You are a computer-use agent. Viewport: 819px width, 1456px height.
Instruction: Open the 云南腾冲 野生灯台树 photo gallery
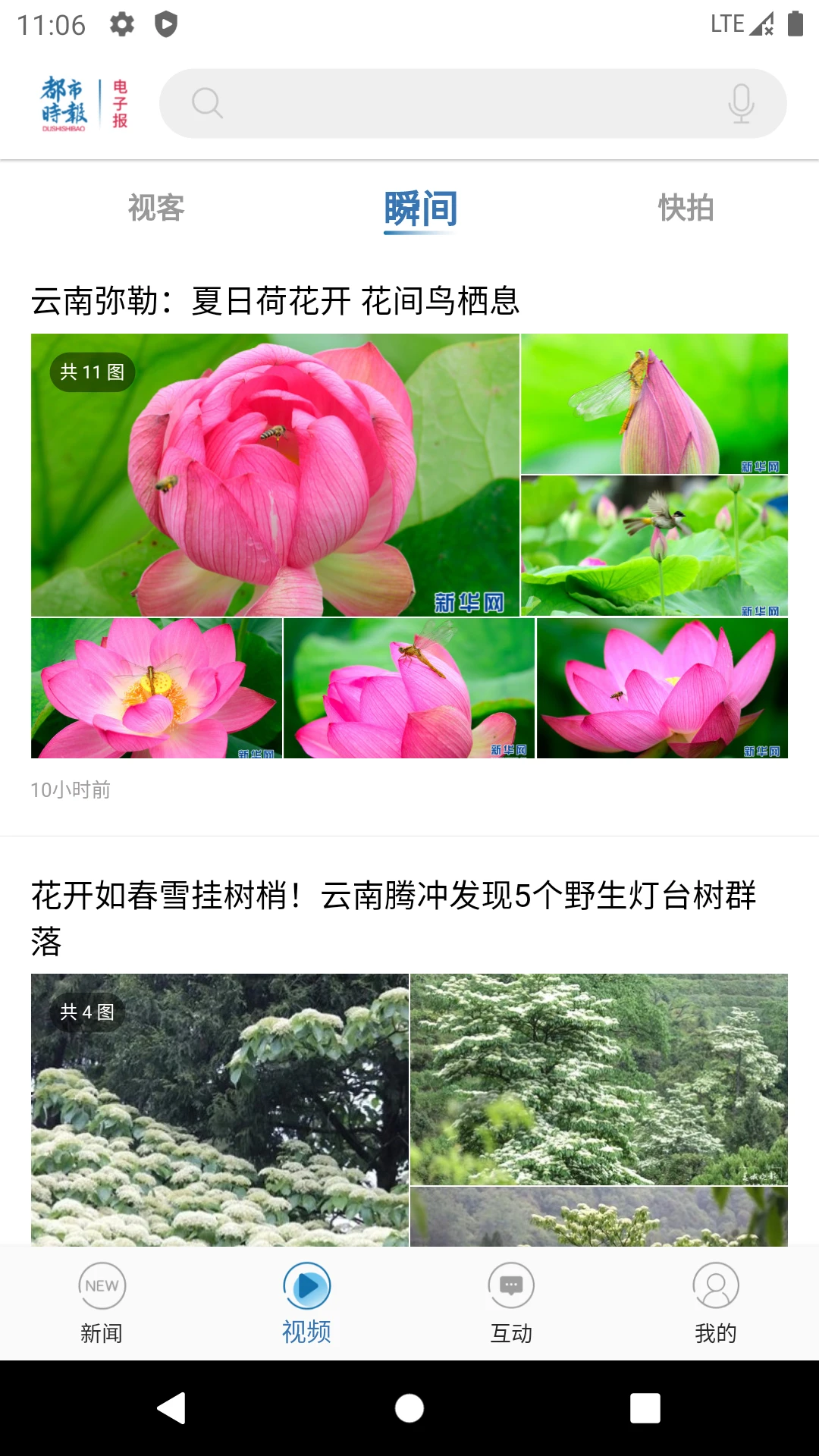point(394,918)
